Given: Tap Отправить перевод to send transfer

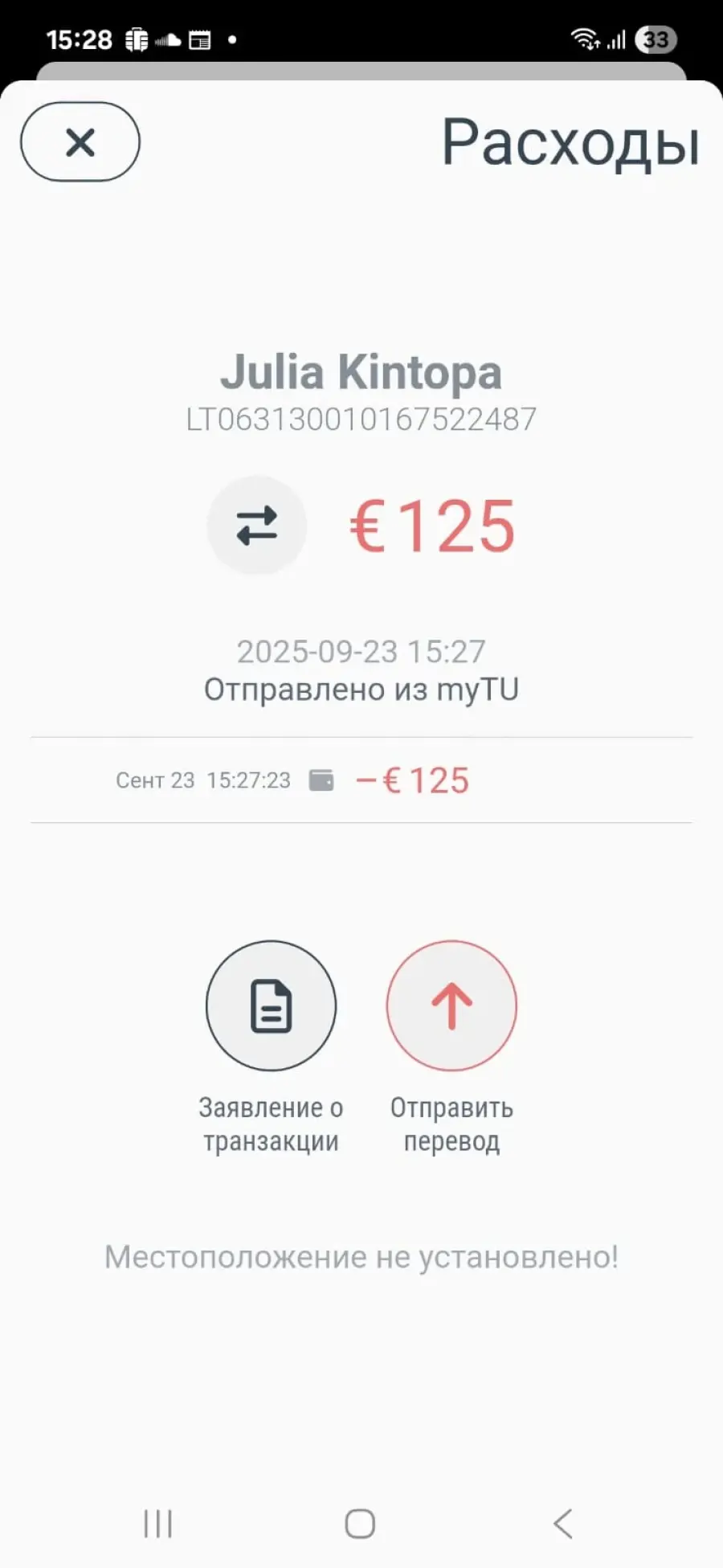Looking at the screenshot, I should point(451,1005).
